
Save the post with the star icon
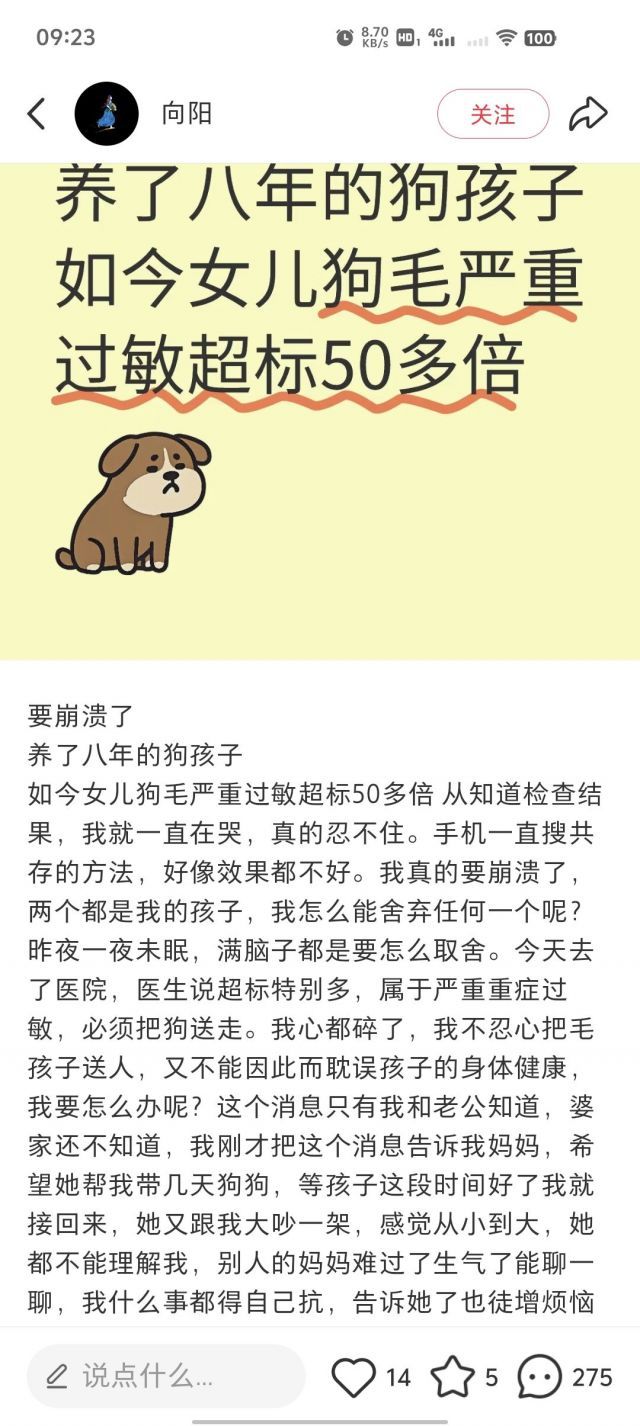coord(452,1377)
